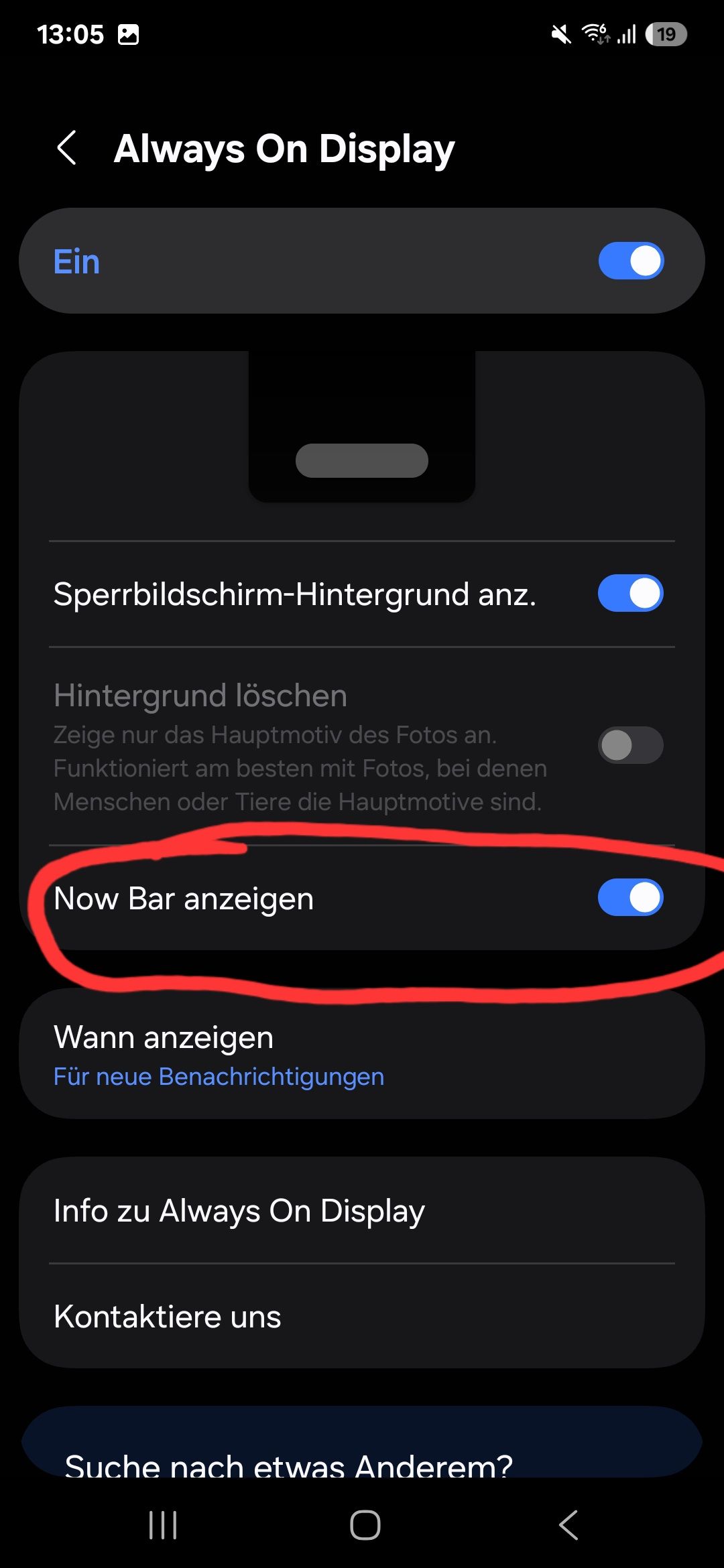Toggle off Sperrbildschirm-Hintergrund anzeigen
The image size is (724, 1568).
(630, 592)
